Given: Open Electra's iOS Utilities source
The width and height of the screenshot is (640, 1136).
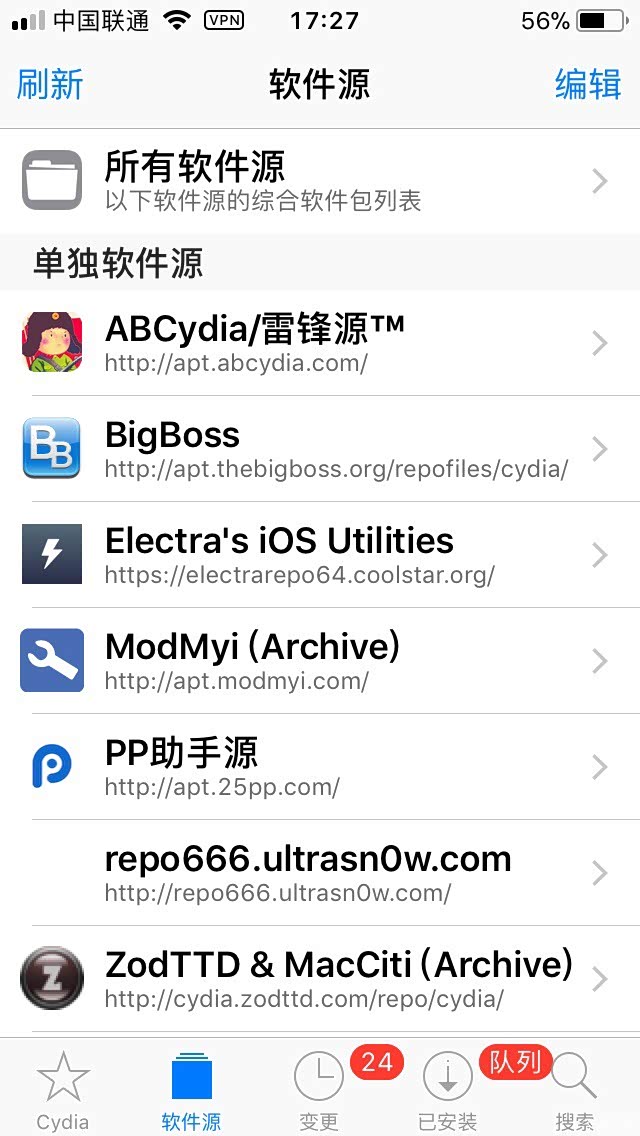Looking at the screenshot, I should point(320,555).
